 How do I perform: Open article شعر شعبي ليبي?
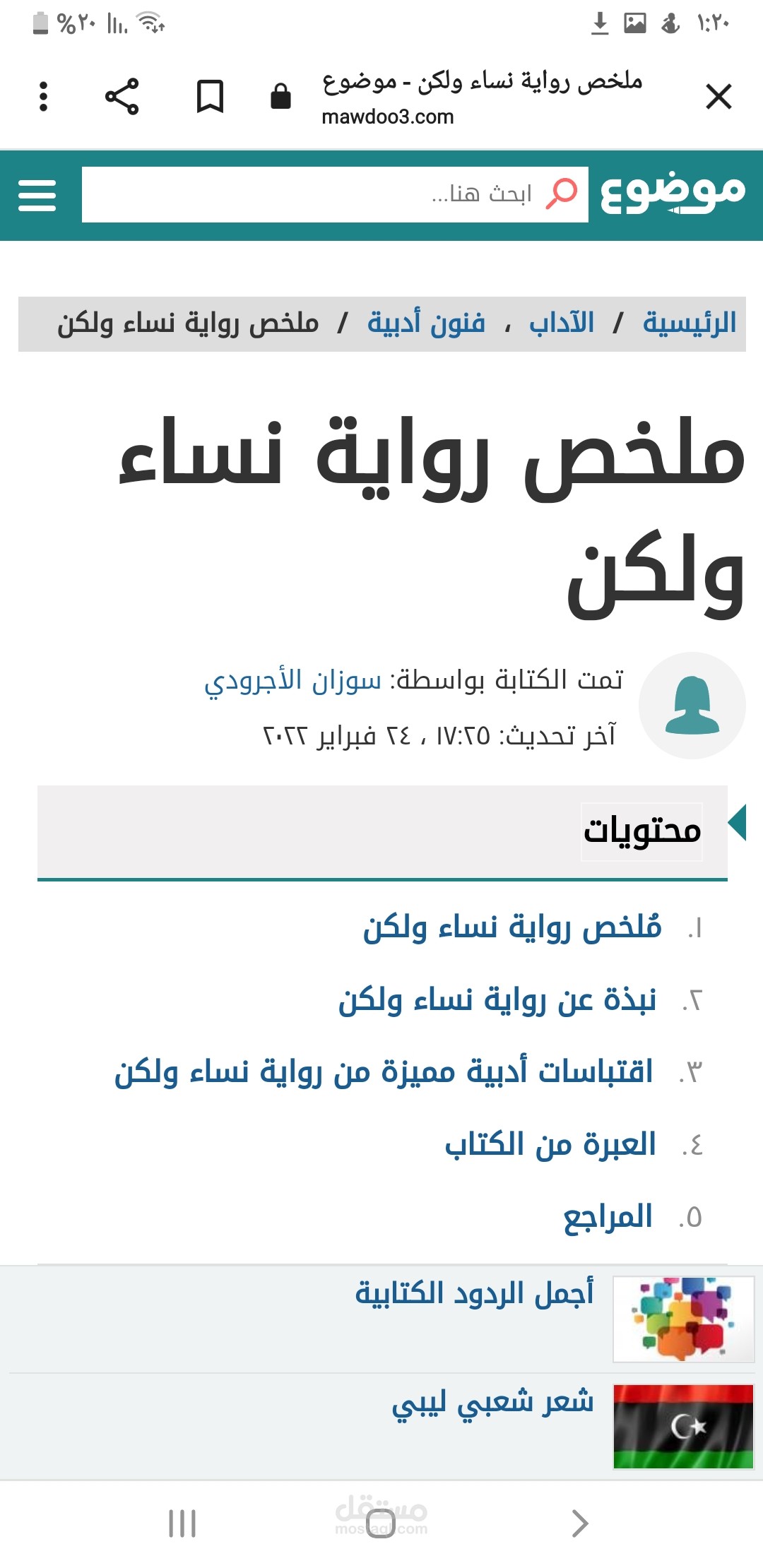(x=492, y=1403)
